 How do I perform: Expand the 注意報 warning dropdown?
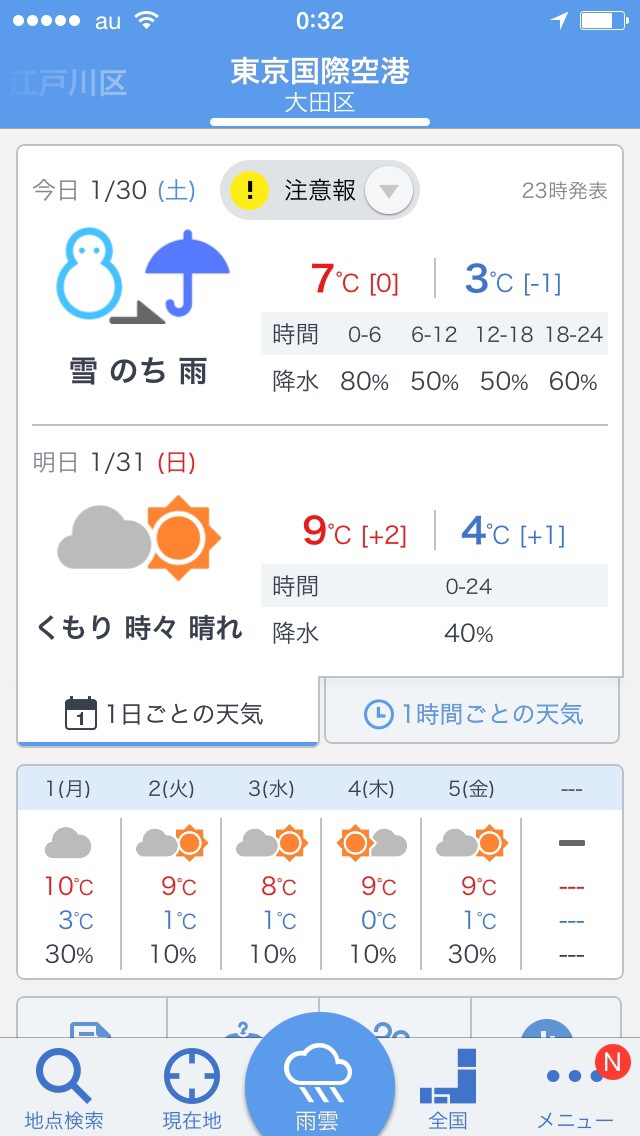click(389, 191)
